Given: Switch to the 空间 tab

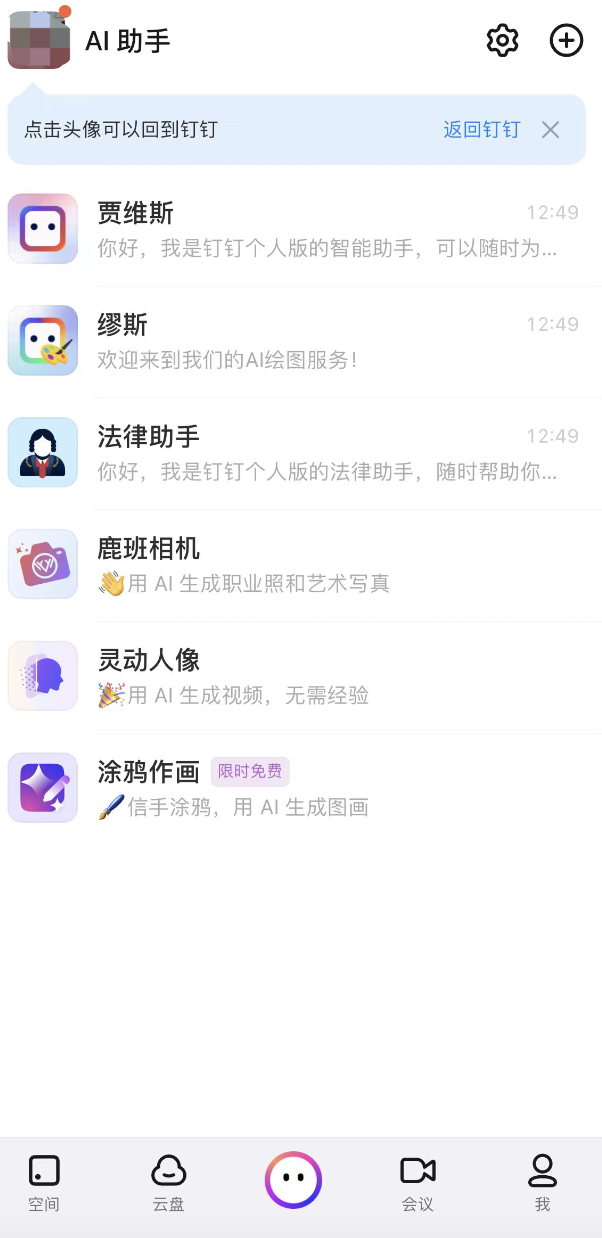Looking at the screenshot, I should tap(44, 1183).
